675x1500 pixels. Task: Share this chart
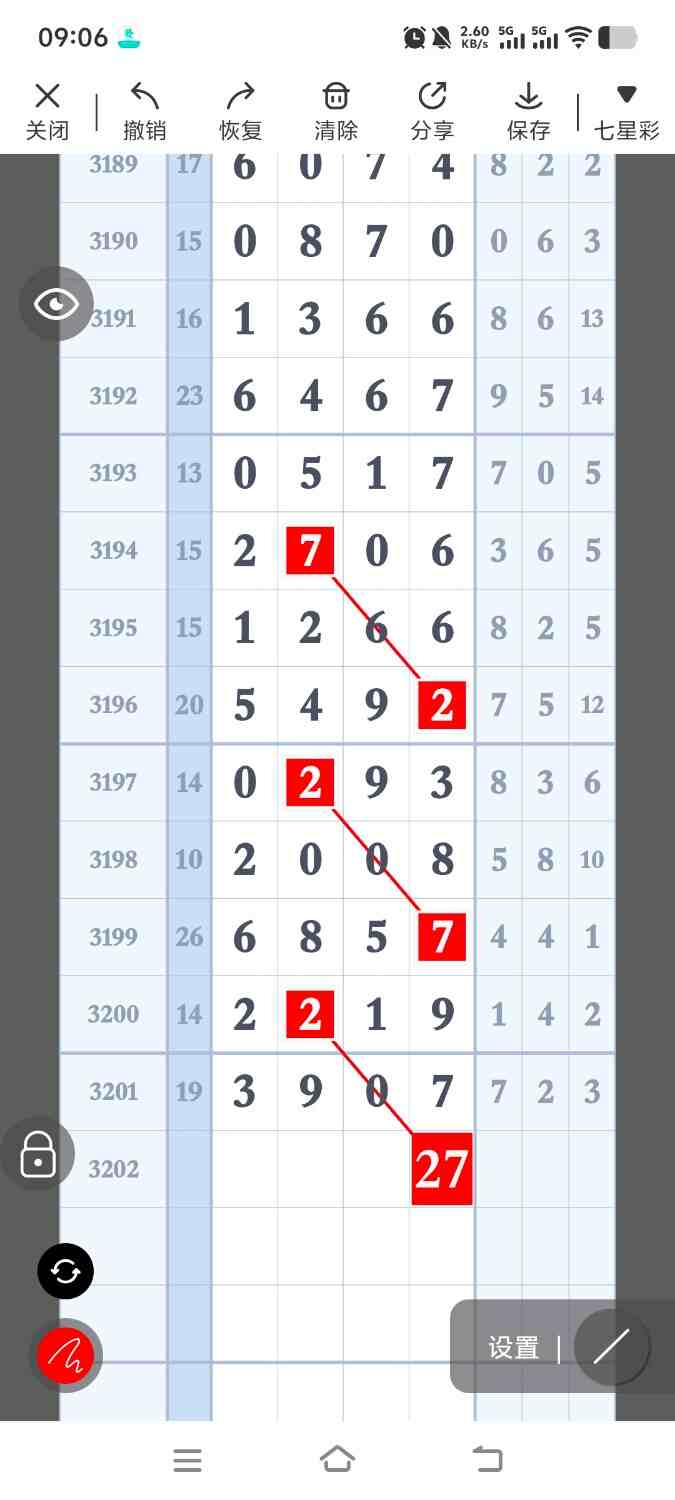click(x=432, y=111)
